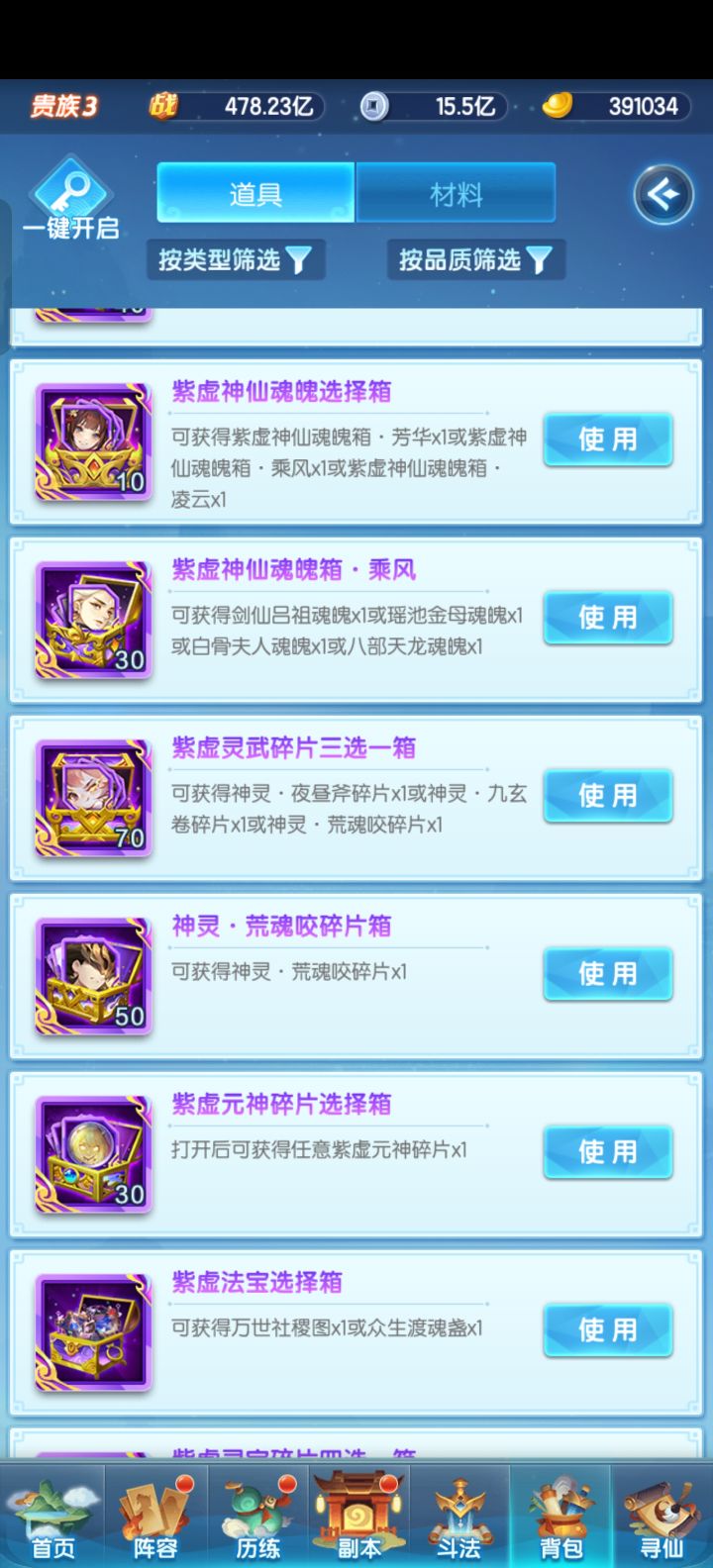Tap the 战 battle power icon
This screenshot has width=713, height=1568.
tap(165, 107)
